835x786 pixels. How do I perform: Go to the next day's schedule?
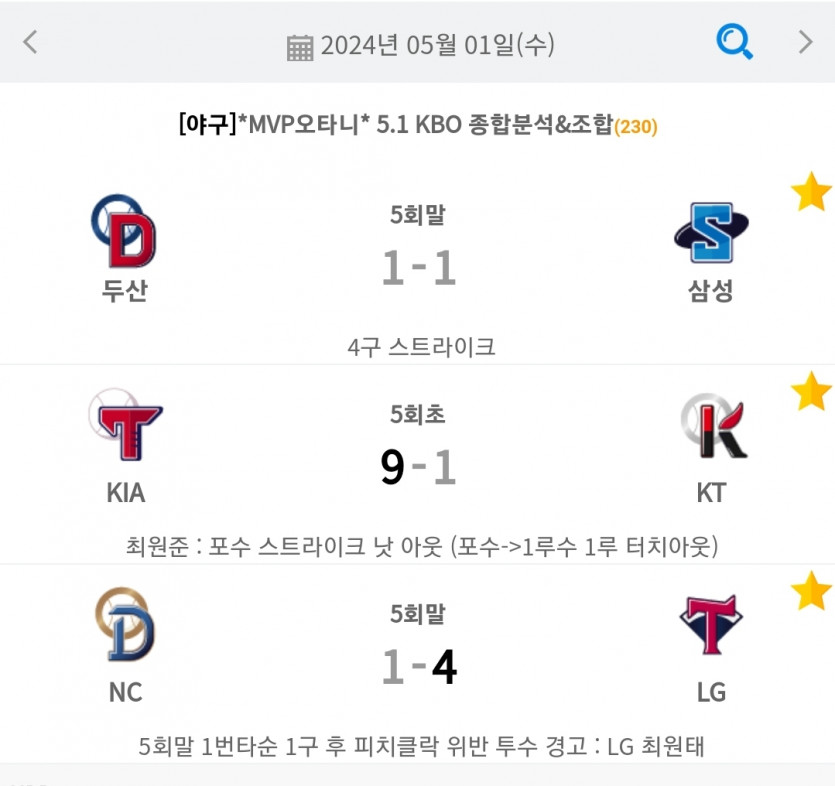pos(805,42)
